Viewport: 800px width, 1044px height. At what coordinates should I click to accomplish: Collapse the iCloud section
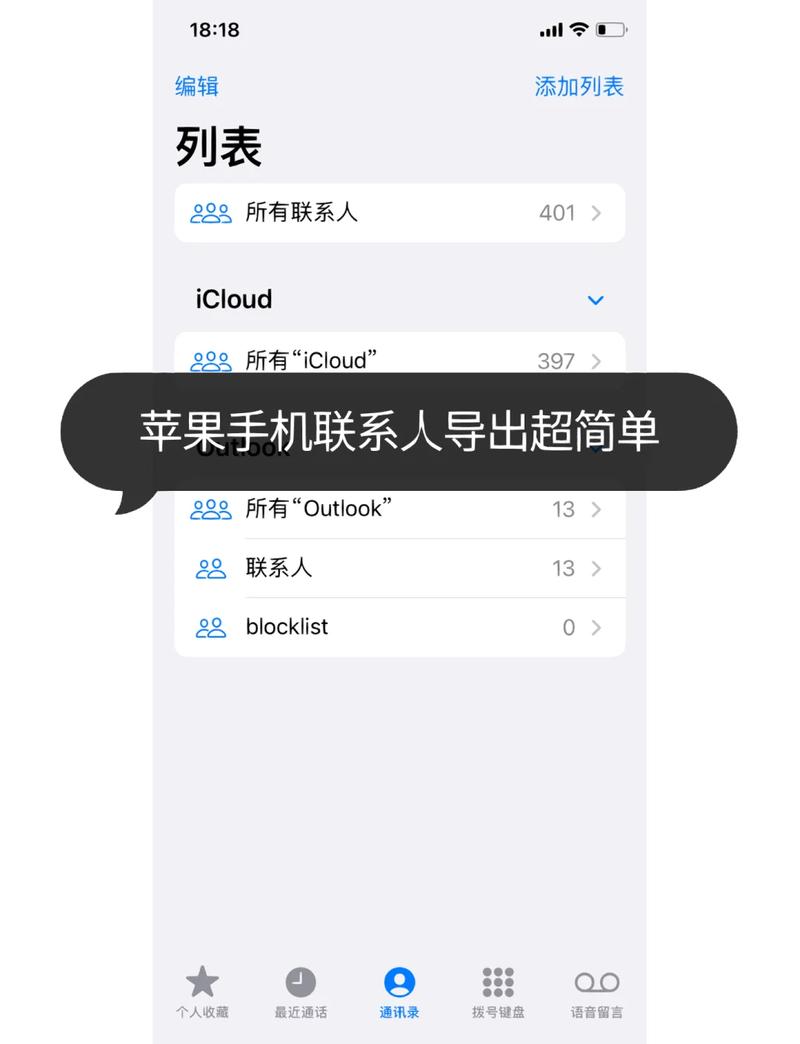(x=596, y=300)
